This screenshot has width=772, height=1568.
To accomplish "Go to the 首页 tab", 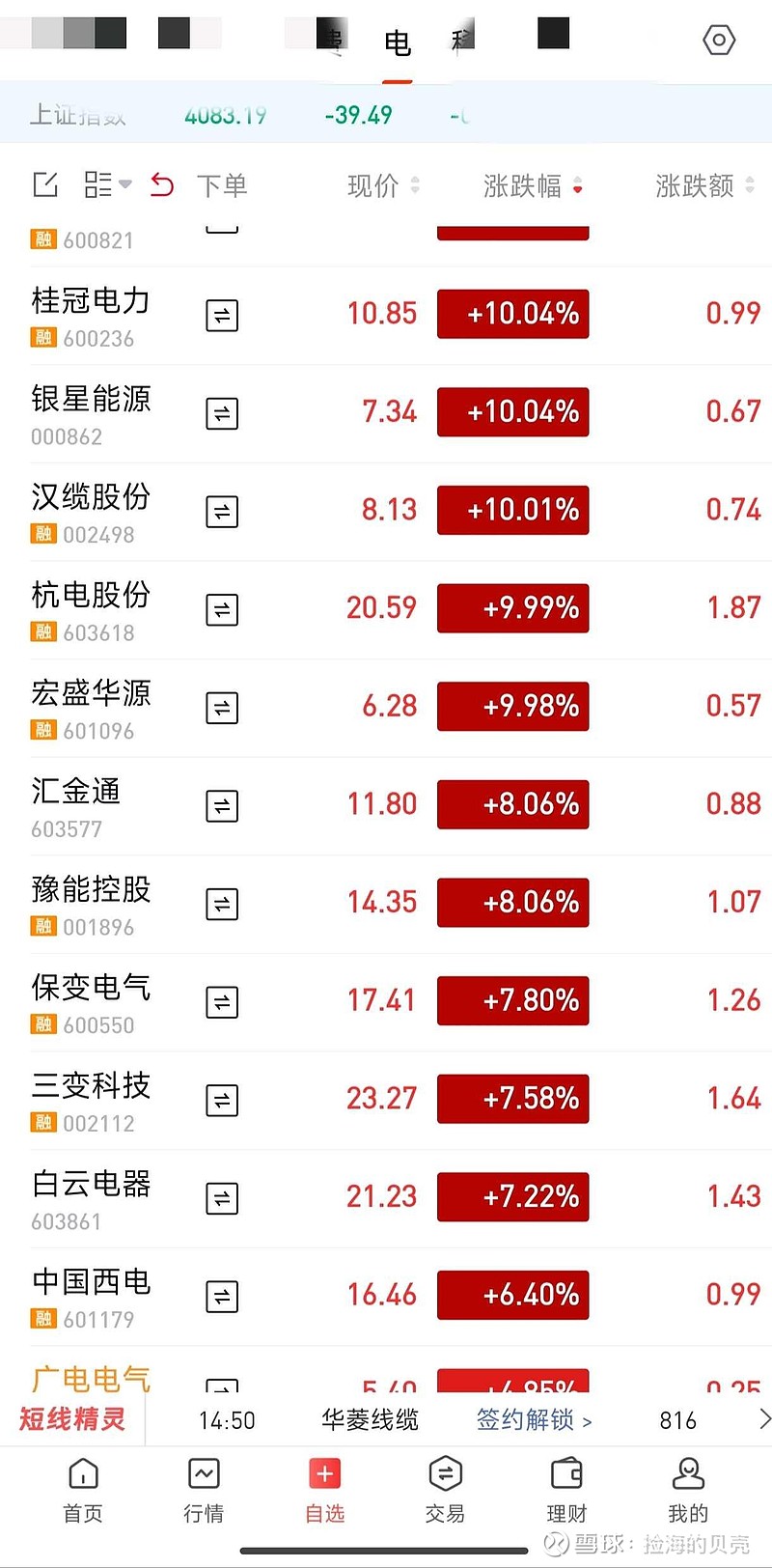I will click(83, 1490).
